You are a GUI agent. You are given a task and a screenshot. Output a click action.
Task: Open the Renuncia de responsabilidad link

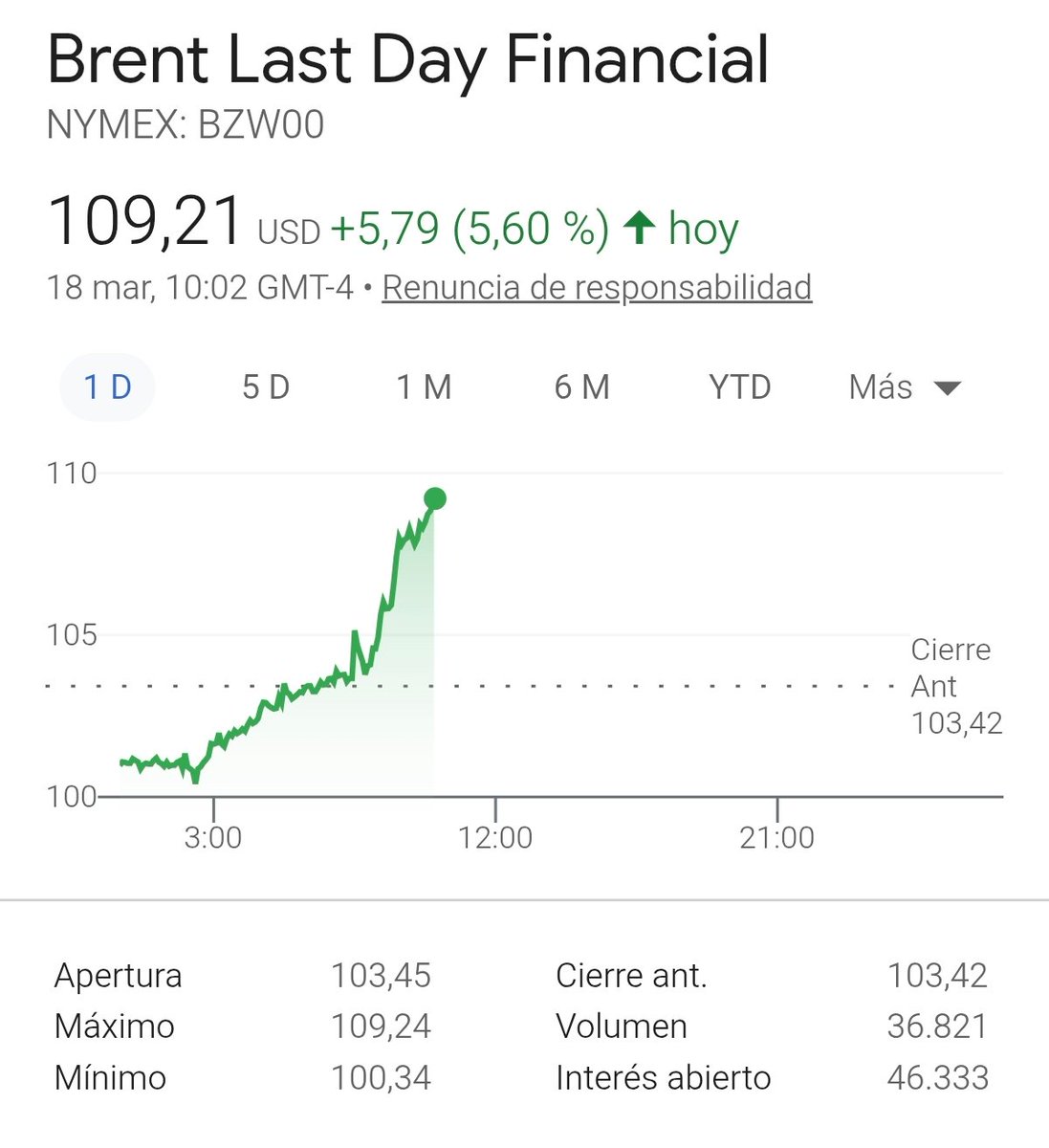pyautogui.click(x=597, y=287)
